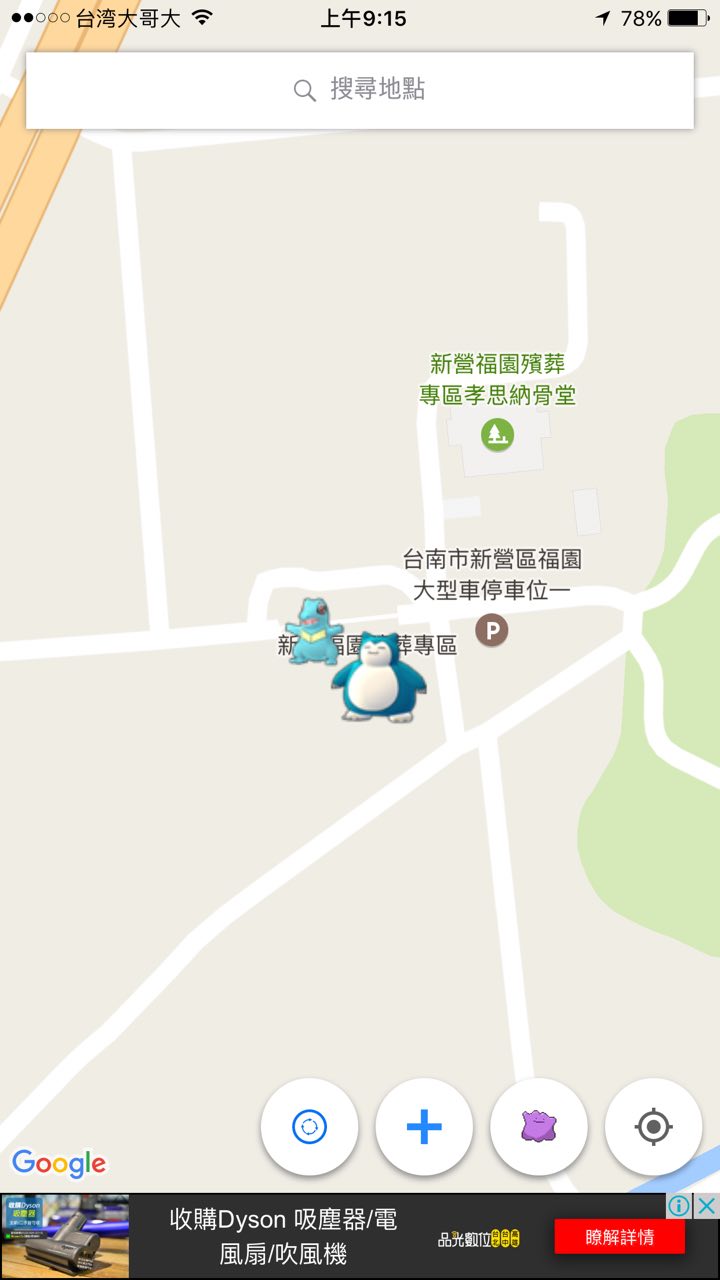Center map on my current location
This screenshot has height=1280, width=720.
(653, 1127)
